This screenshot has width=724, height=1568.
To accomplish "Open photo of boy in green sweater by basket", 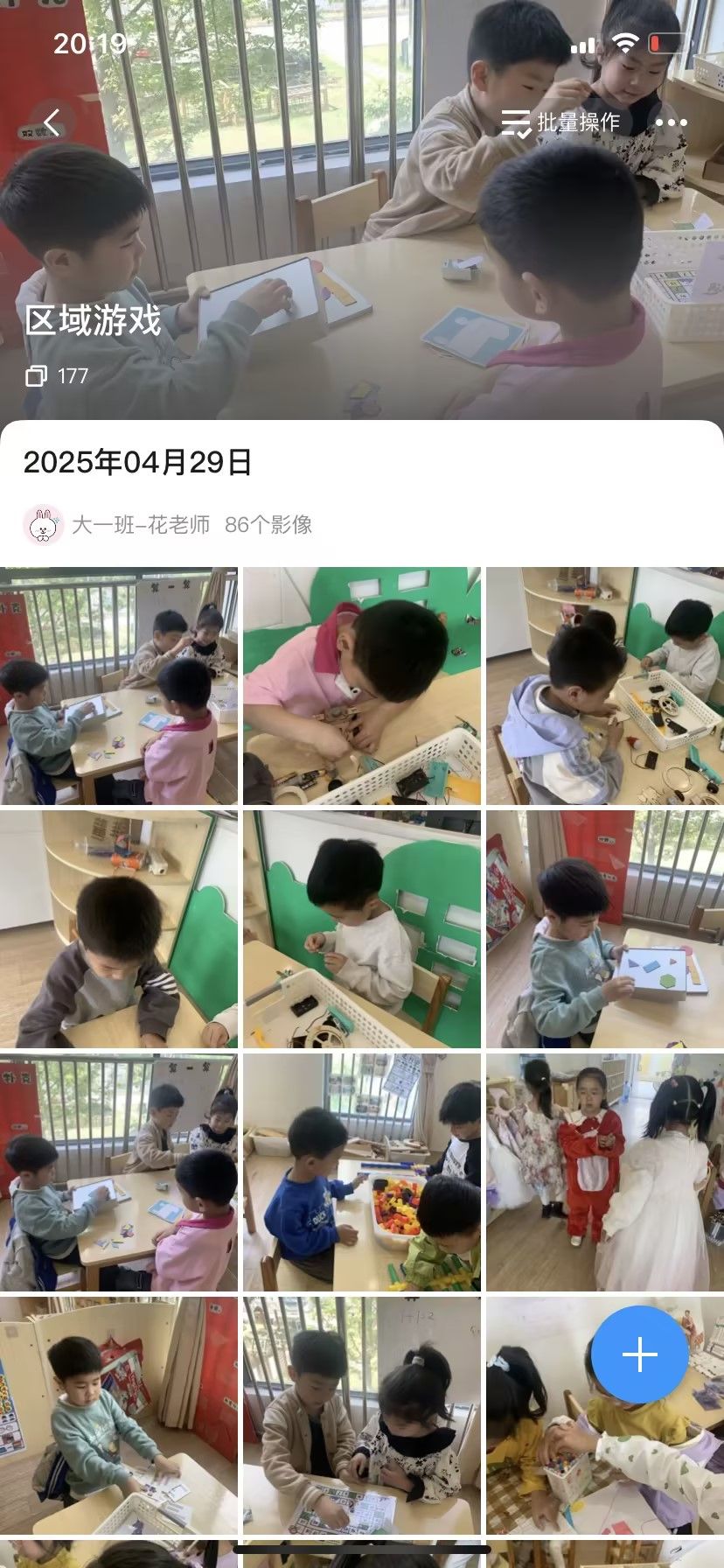I will (119, 1416).
